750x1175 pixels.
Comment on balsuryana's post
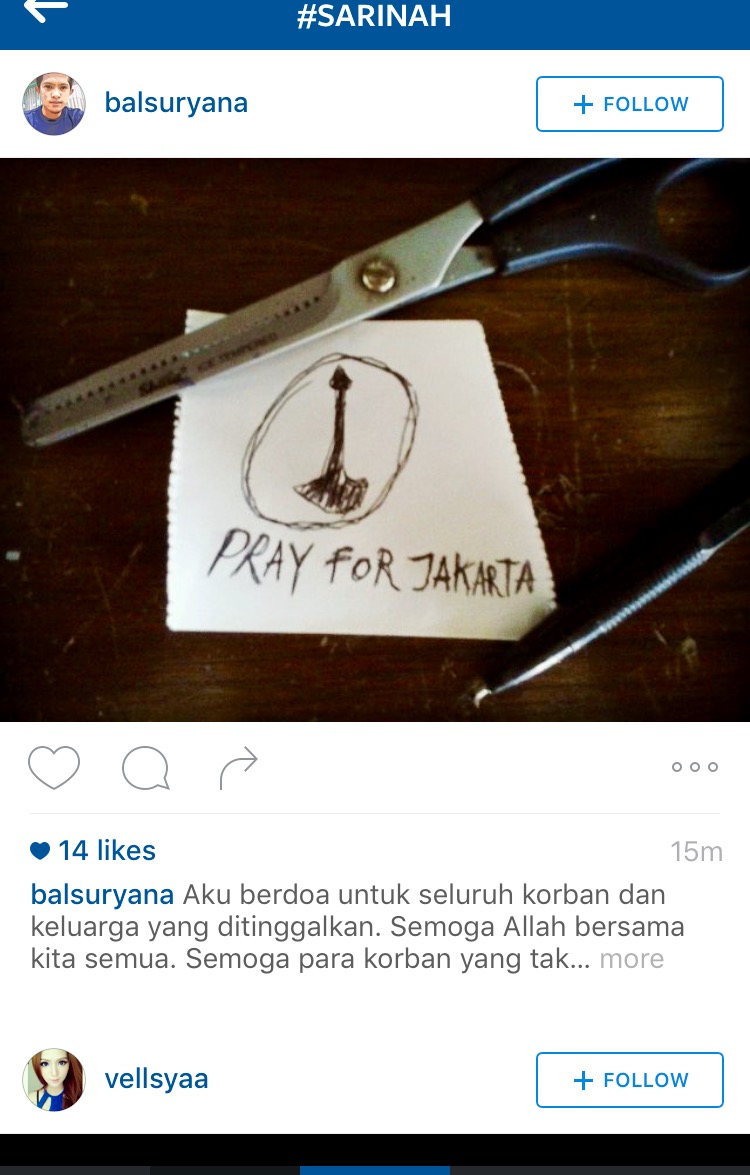pos(145,768)
